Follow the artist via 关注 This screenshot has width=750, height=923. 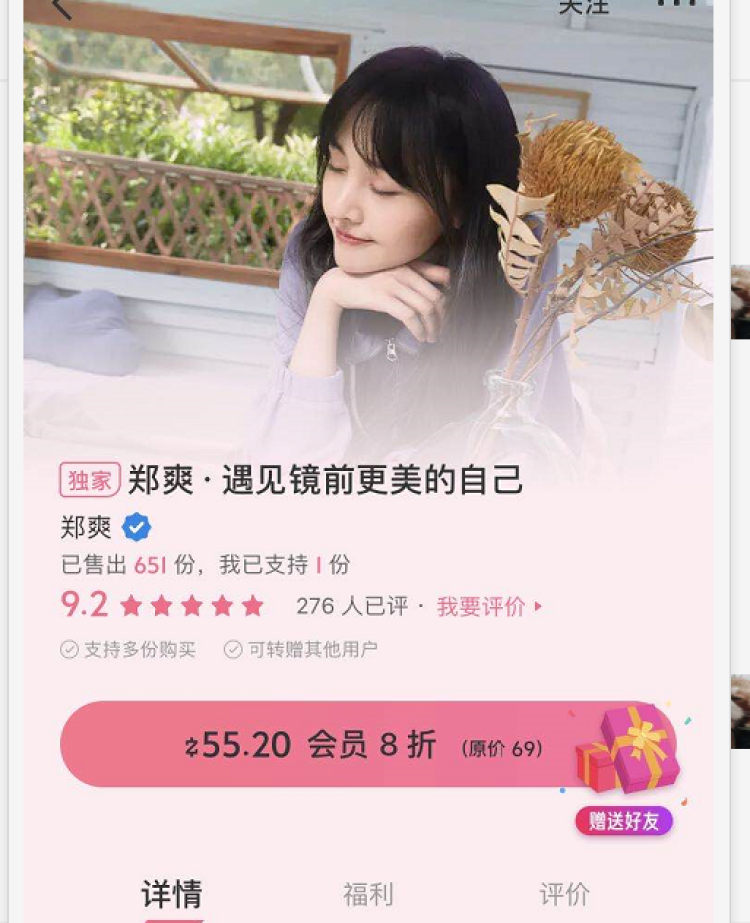coord(583,6)
